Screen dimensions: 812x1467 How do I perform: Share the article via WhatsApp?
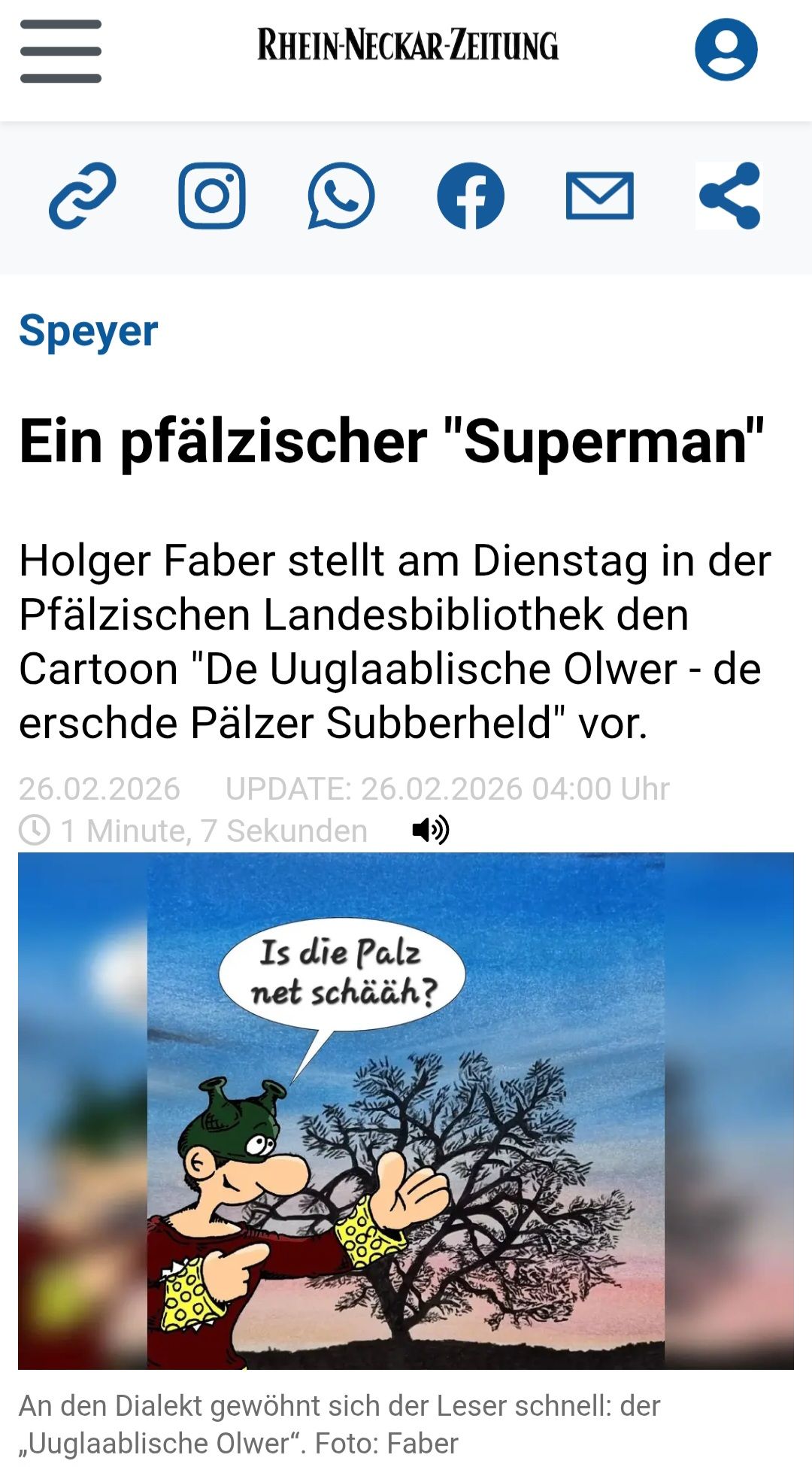[x=341, y=196]
